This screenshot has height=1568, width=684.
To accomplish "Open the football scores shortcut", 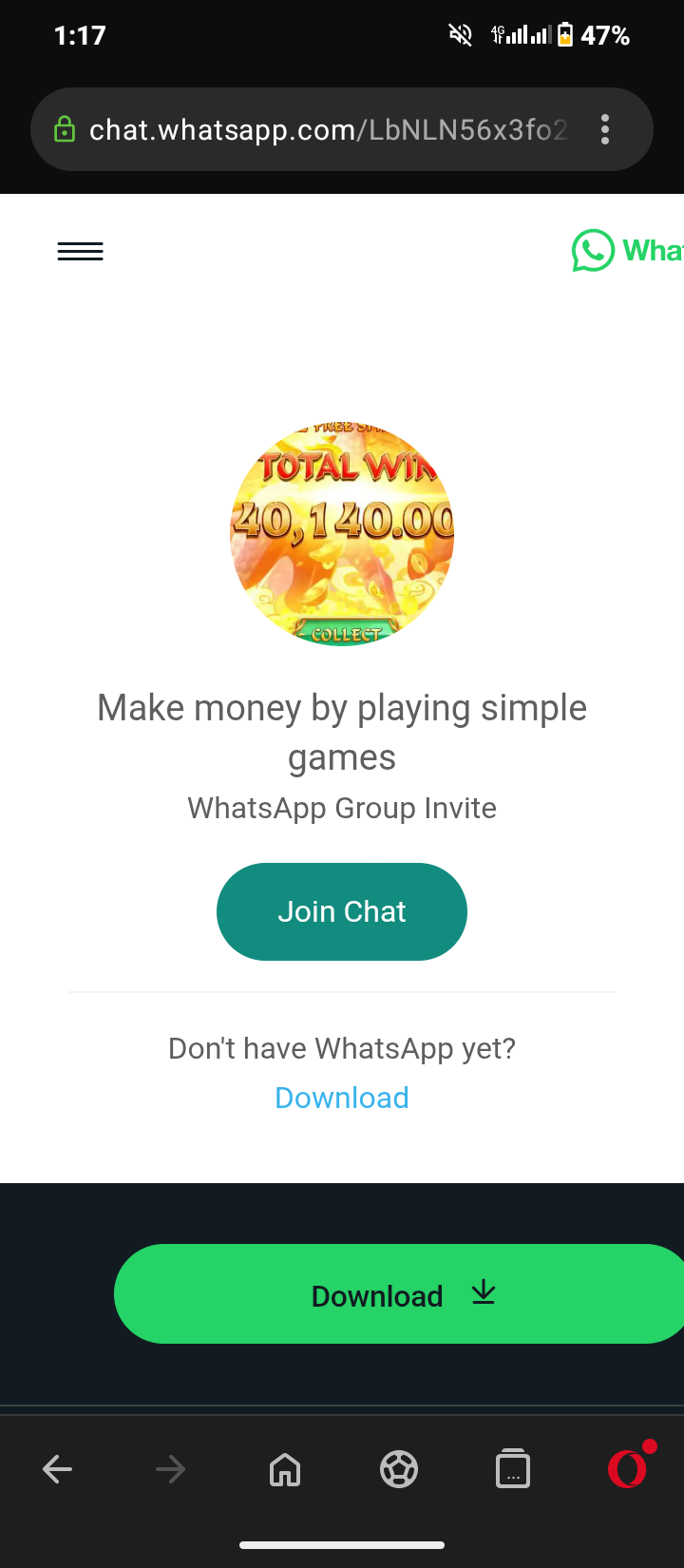I will tap(399, 1470).
